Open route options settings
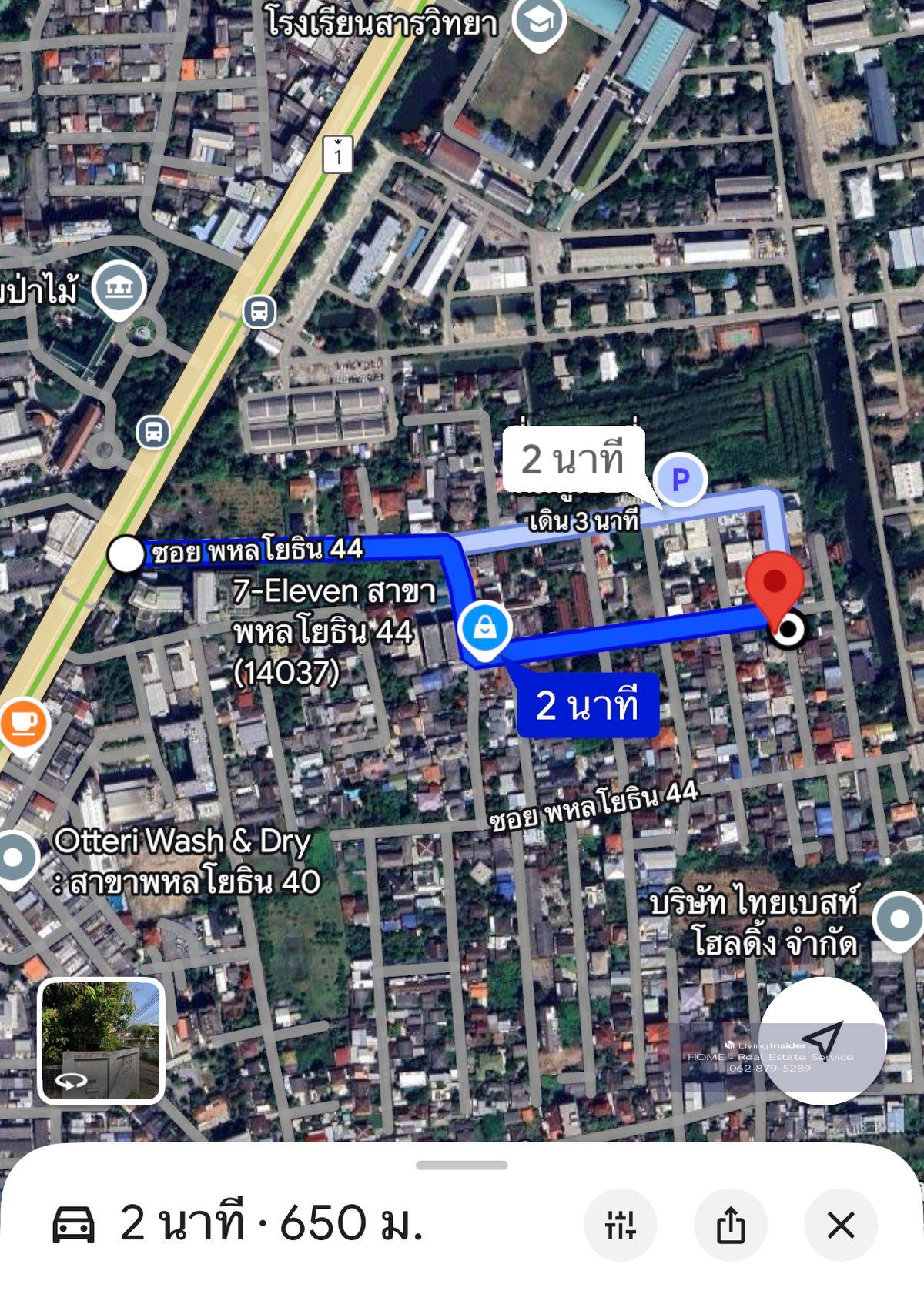 pos(620,1224)
